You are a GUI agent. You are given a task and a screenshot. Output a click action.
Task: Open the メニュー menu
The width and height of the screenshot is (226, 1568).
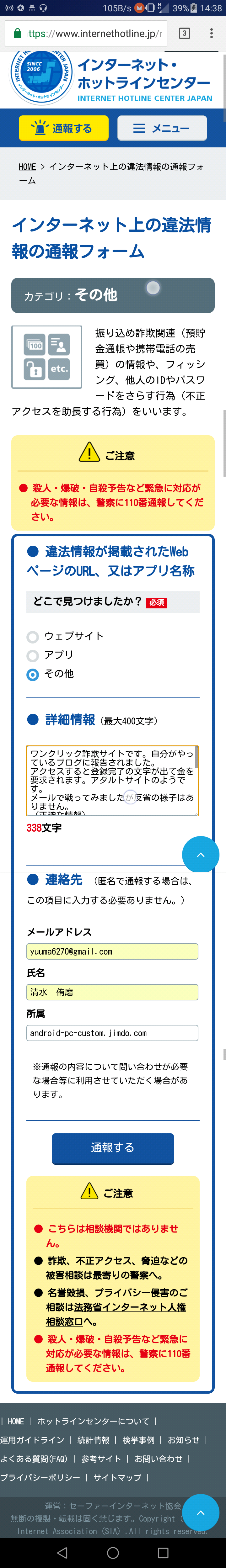point(161,129)
